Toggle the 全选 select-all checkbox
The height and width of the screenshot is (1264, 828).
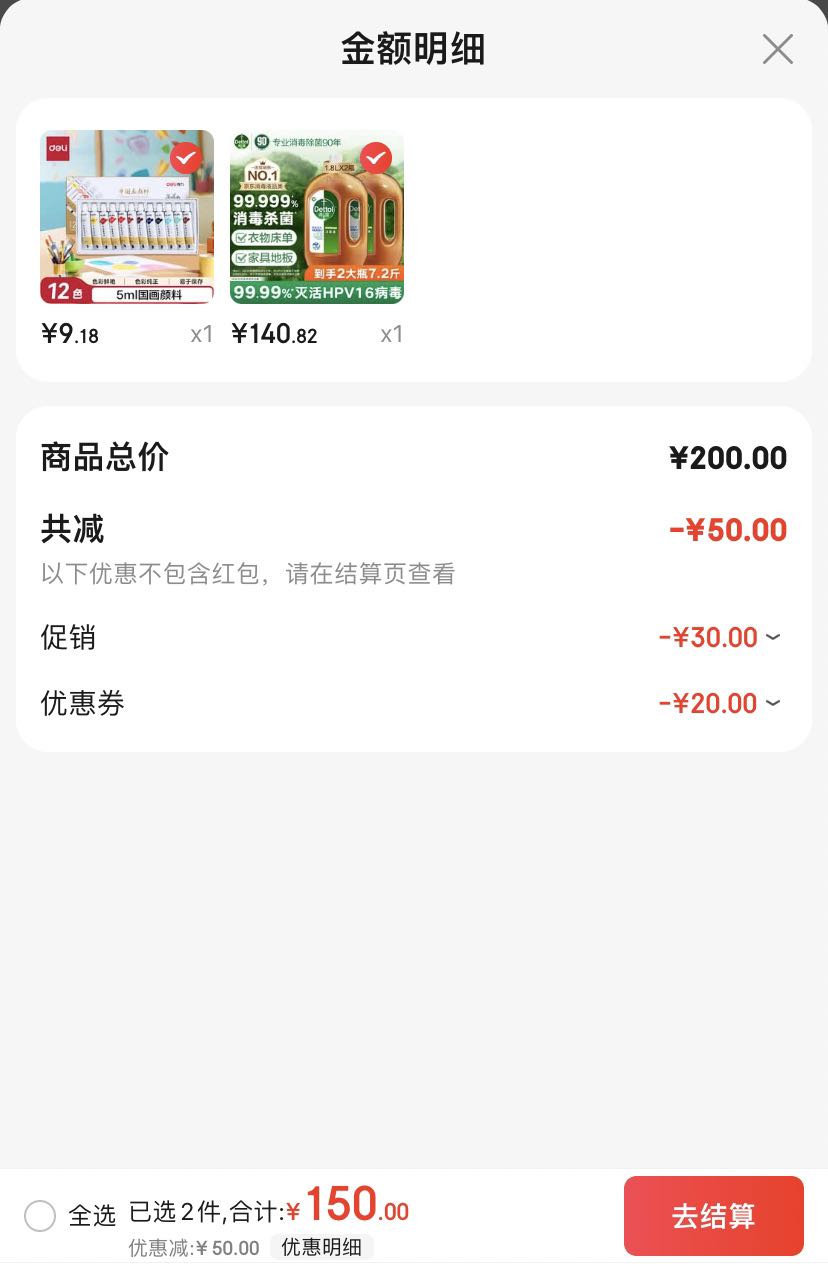(40, 1216)
